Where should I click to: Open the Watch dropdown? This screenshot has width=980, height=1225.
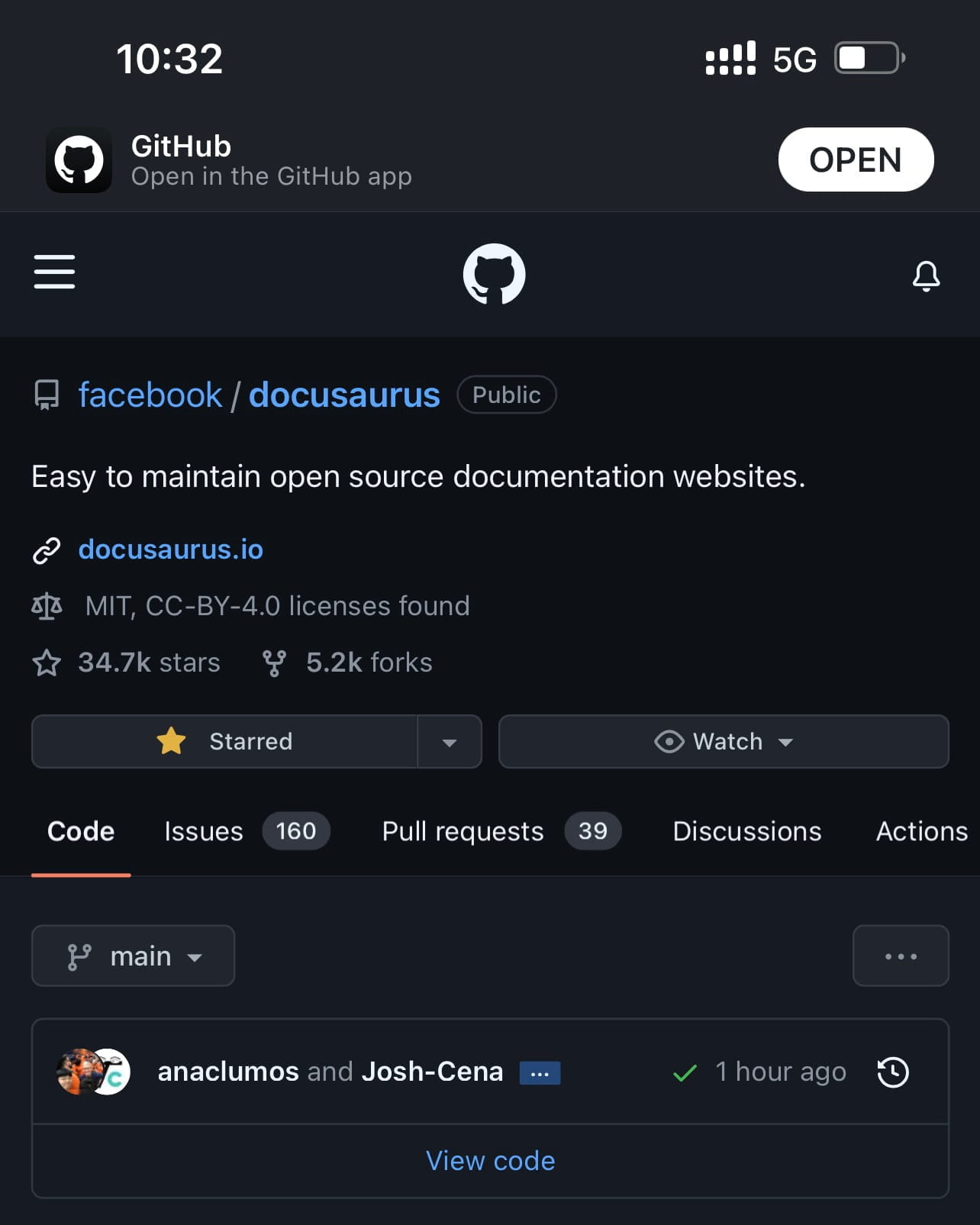[723, 741]
